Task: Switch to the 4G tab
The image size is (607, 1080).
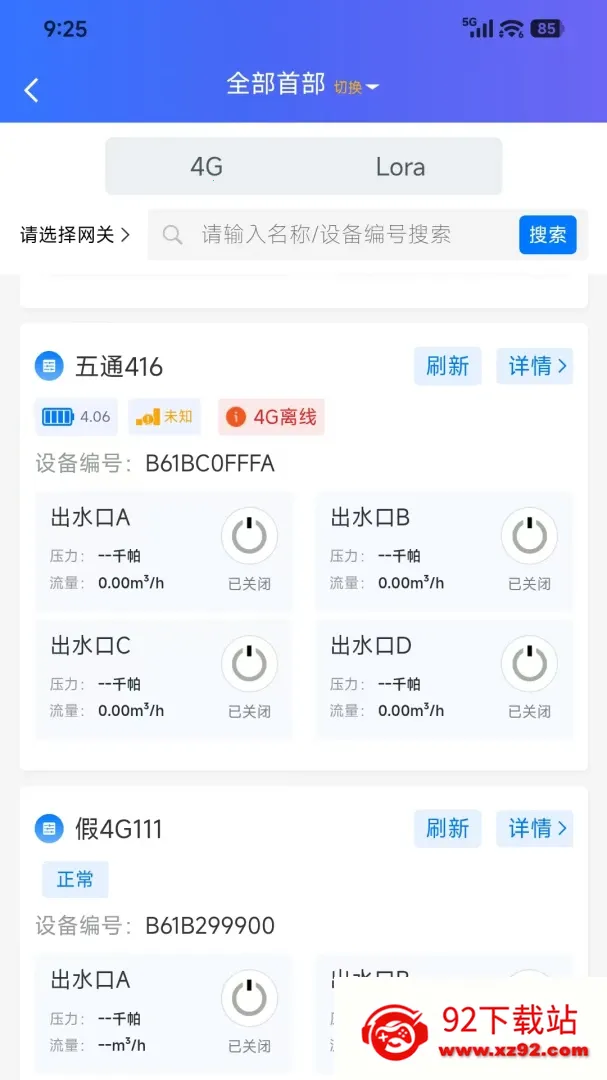Action: pos(206,167)
